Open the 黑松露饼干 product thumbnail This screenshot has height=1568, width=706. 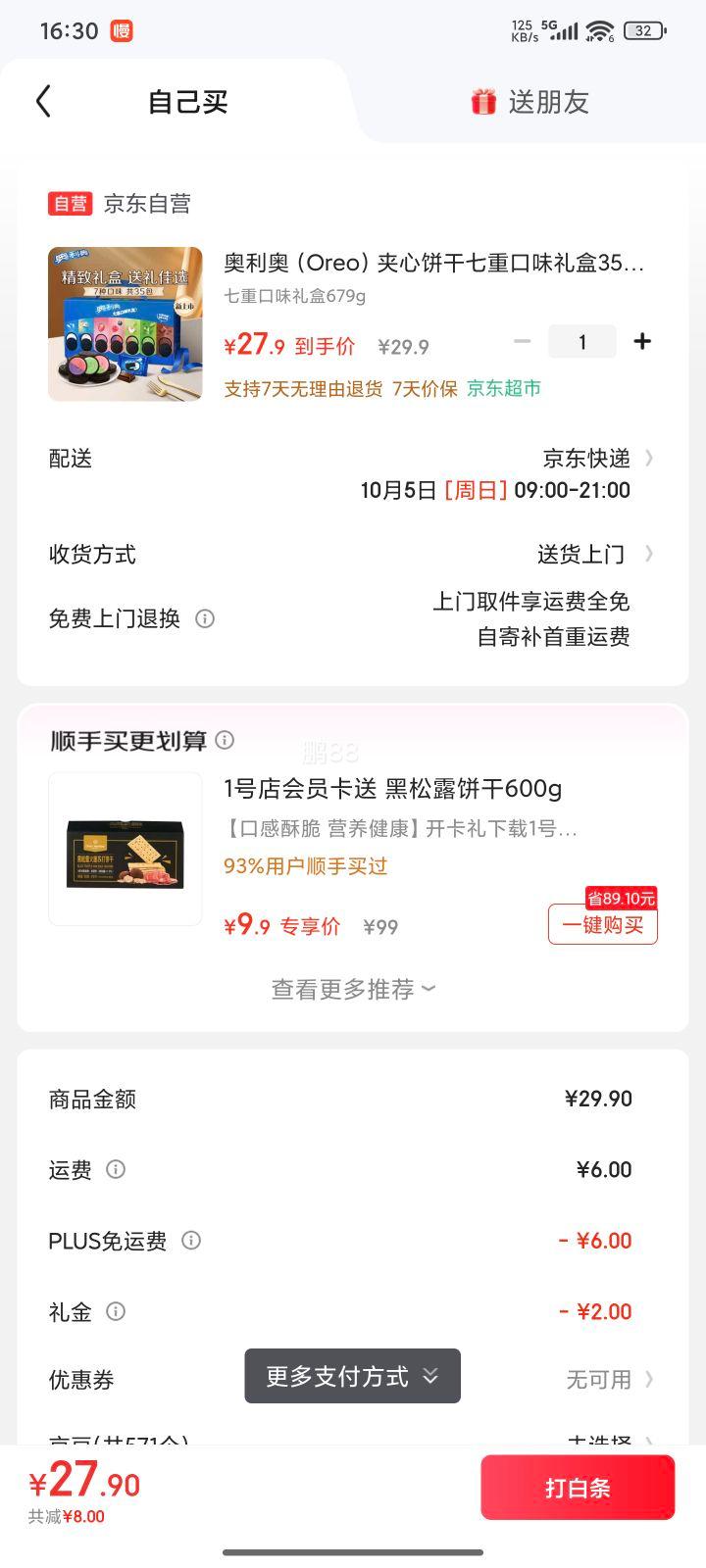coord(126,849)
